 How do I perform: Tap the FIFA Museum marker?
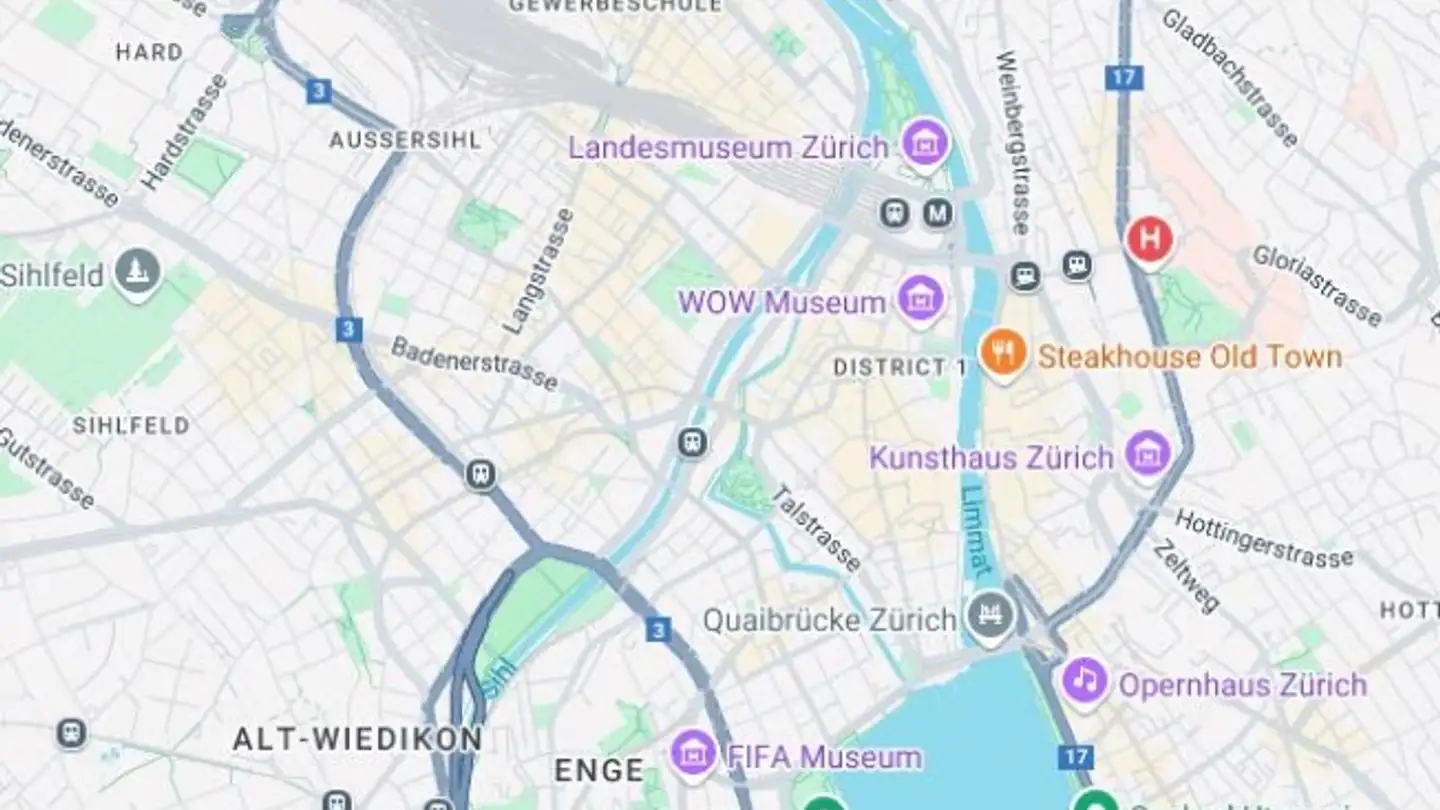tap(692, 754)
